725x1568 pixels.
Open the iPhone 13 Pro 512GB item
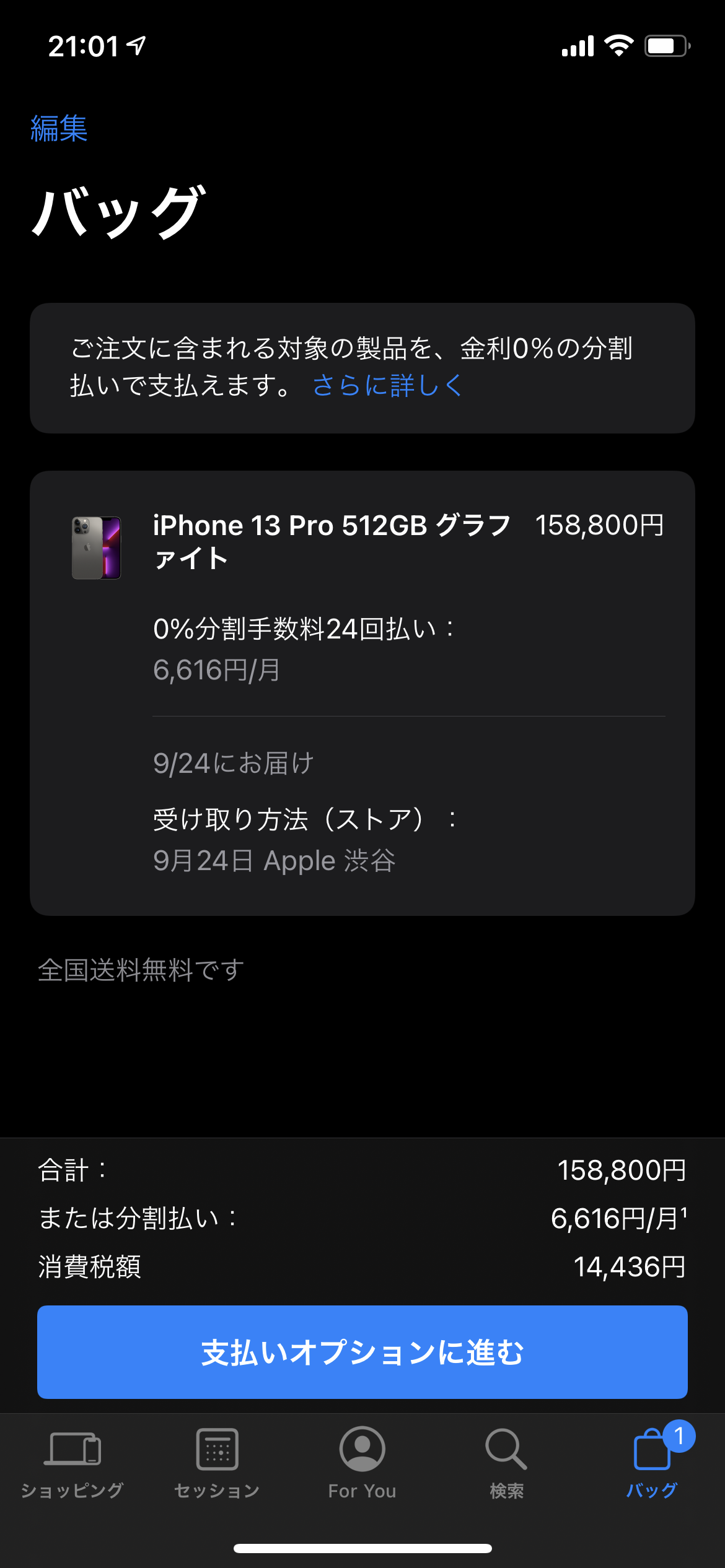[x=331, y=541]
